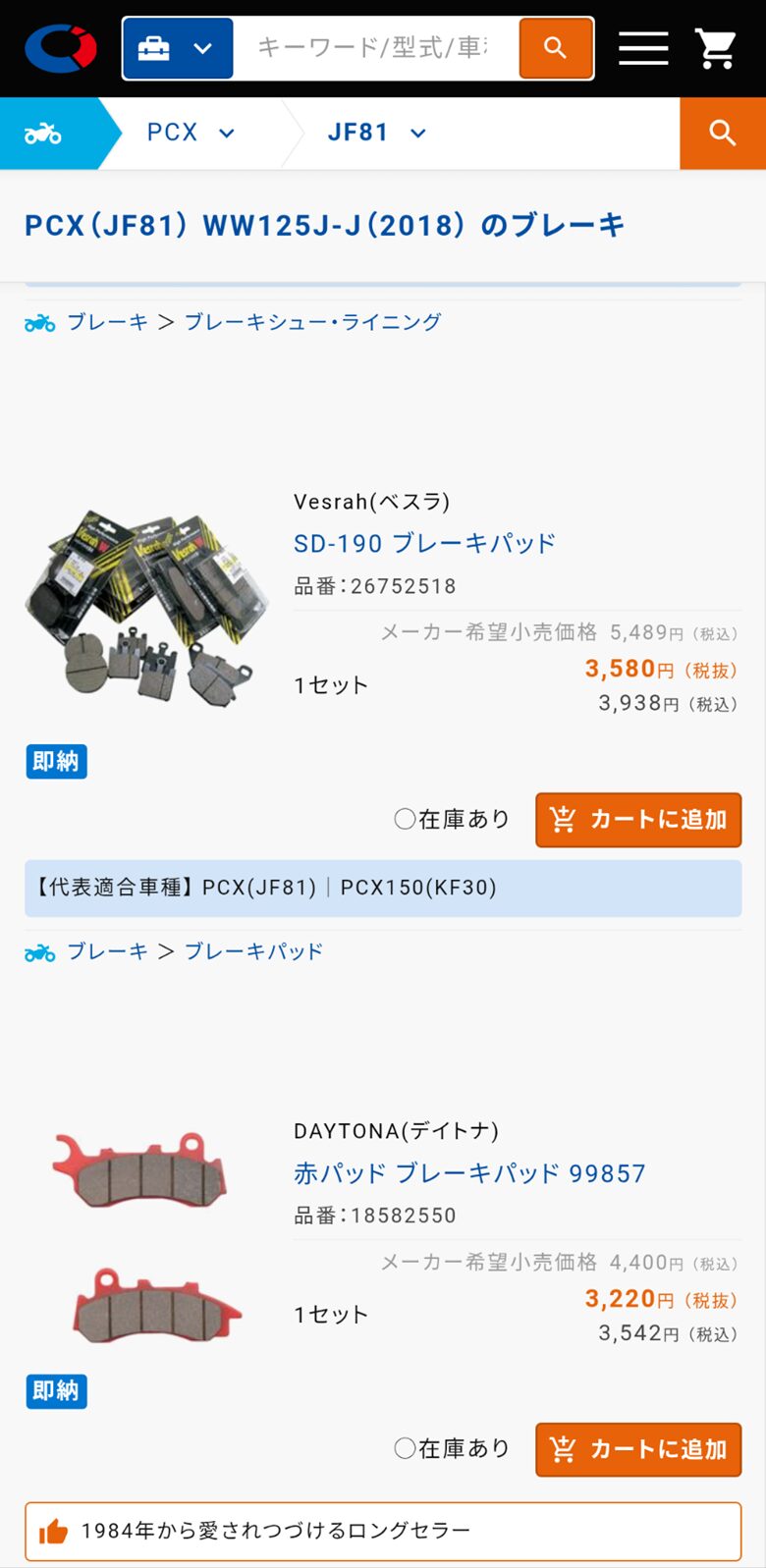Open the SD-190 ブレーキパッド product link
The image size is (766, 1568).
424,543
